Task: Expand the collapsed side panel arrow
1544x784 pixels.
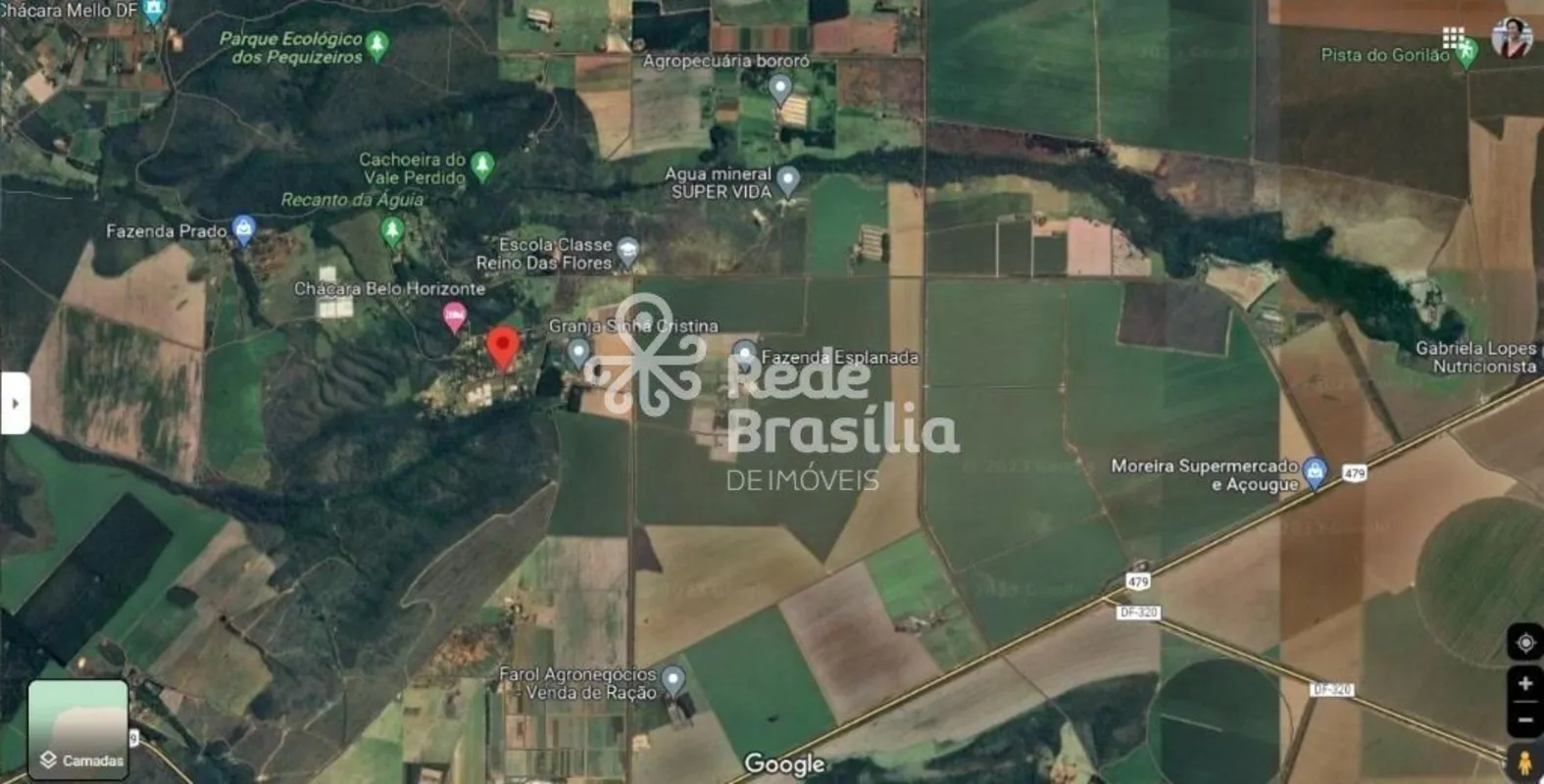Action: (x=15, y=403)
